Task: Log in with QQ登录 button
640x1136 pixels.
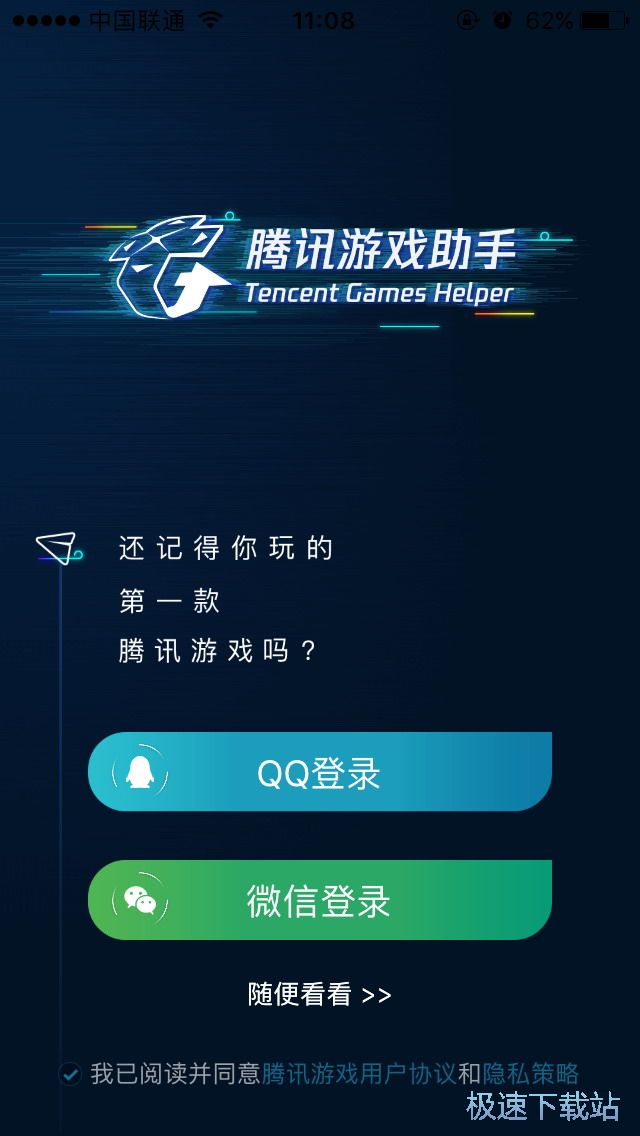Action: [320, 772]
